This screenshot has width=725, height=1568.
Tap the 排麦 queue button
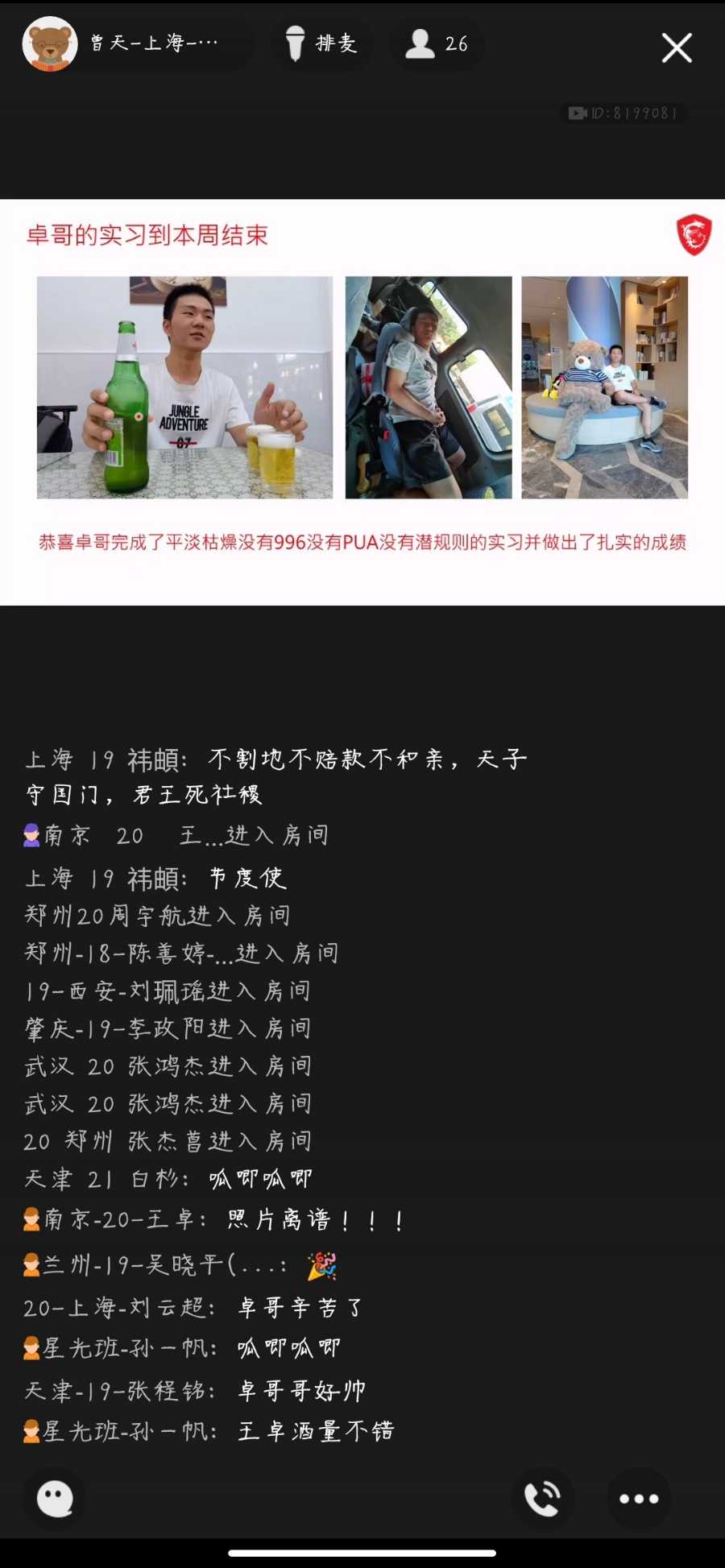[x=321, y=43]
